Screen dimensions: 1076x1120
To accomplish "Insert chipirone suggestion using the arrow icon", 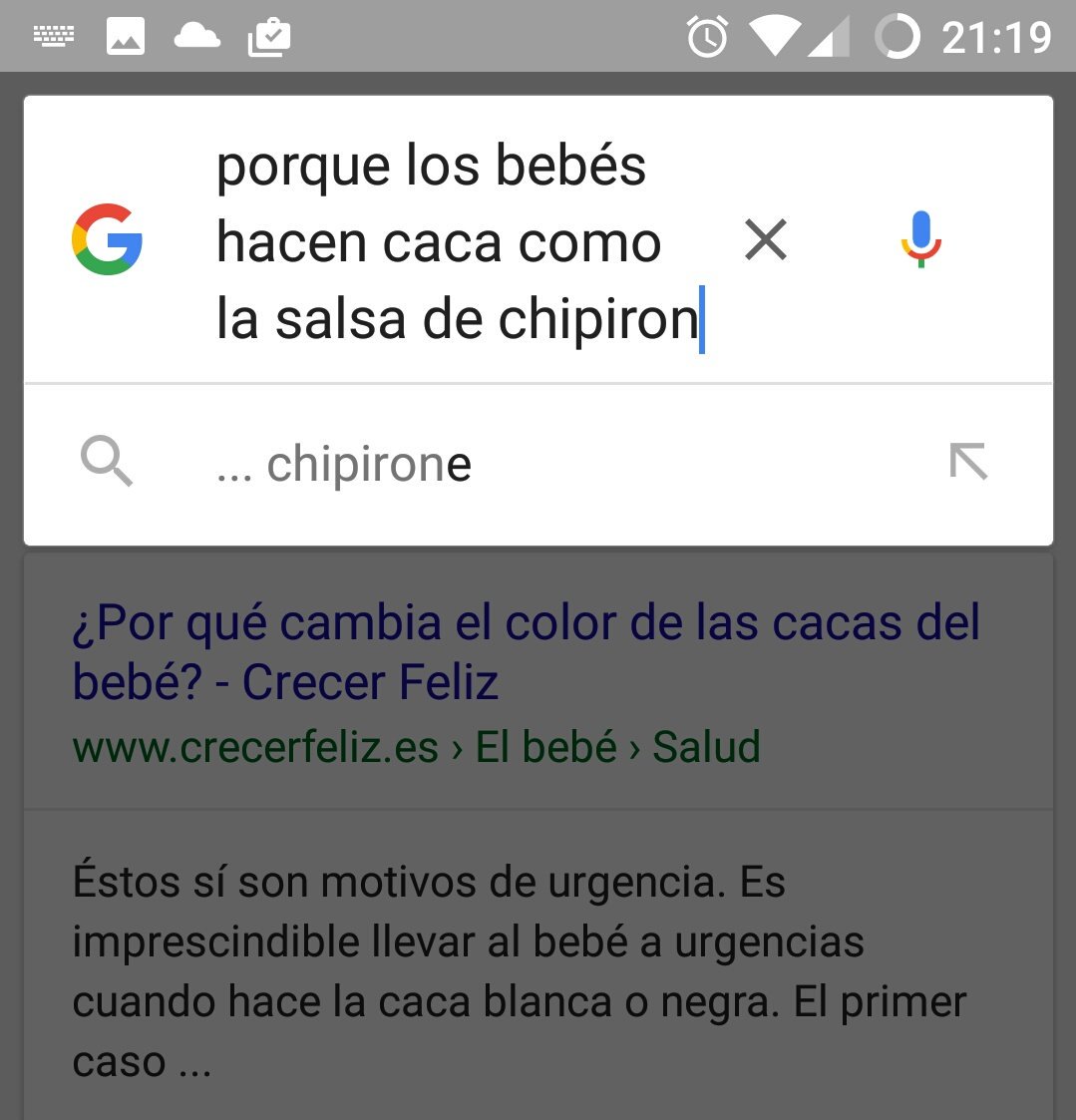I will pyautogui.click(x=967, y=463).
